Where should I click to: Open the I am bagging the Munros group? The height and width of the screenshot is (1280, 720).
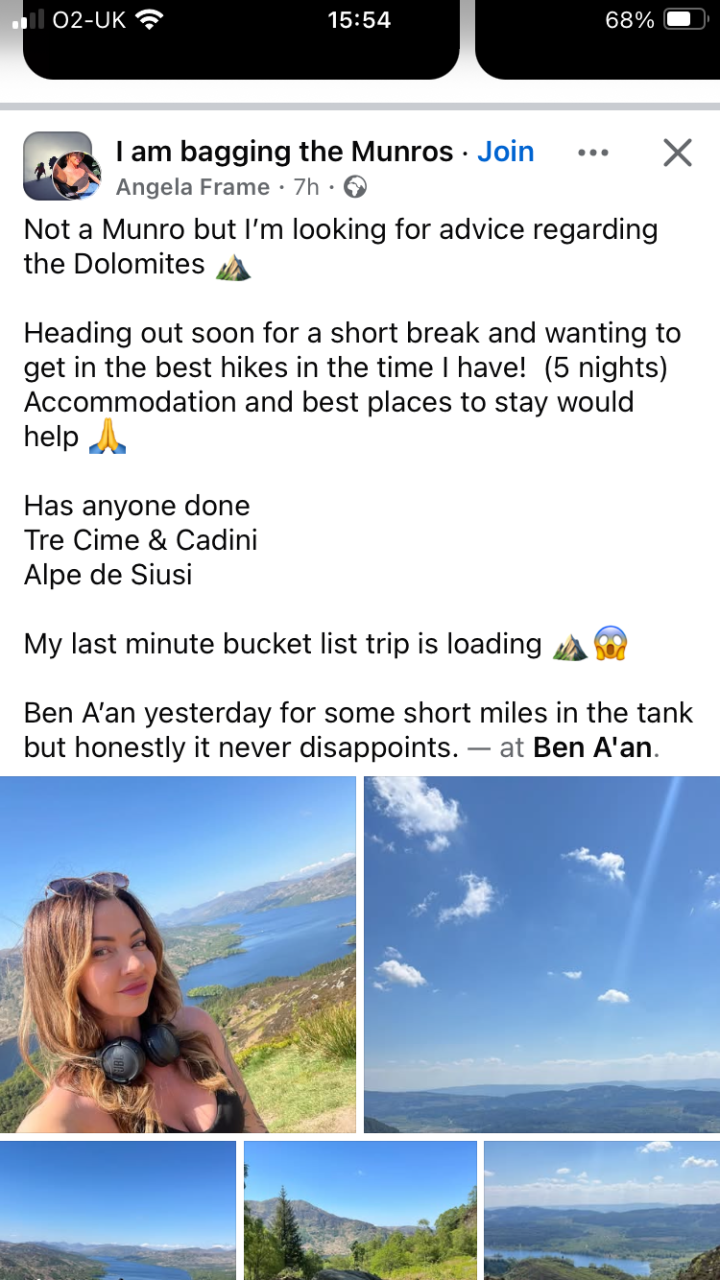point(284,152)
